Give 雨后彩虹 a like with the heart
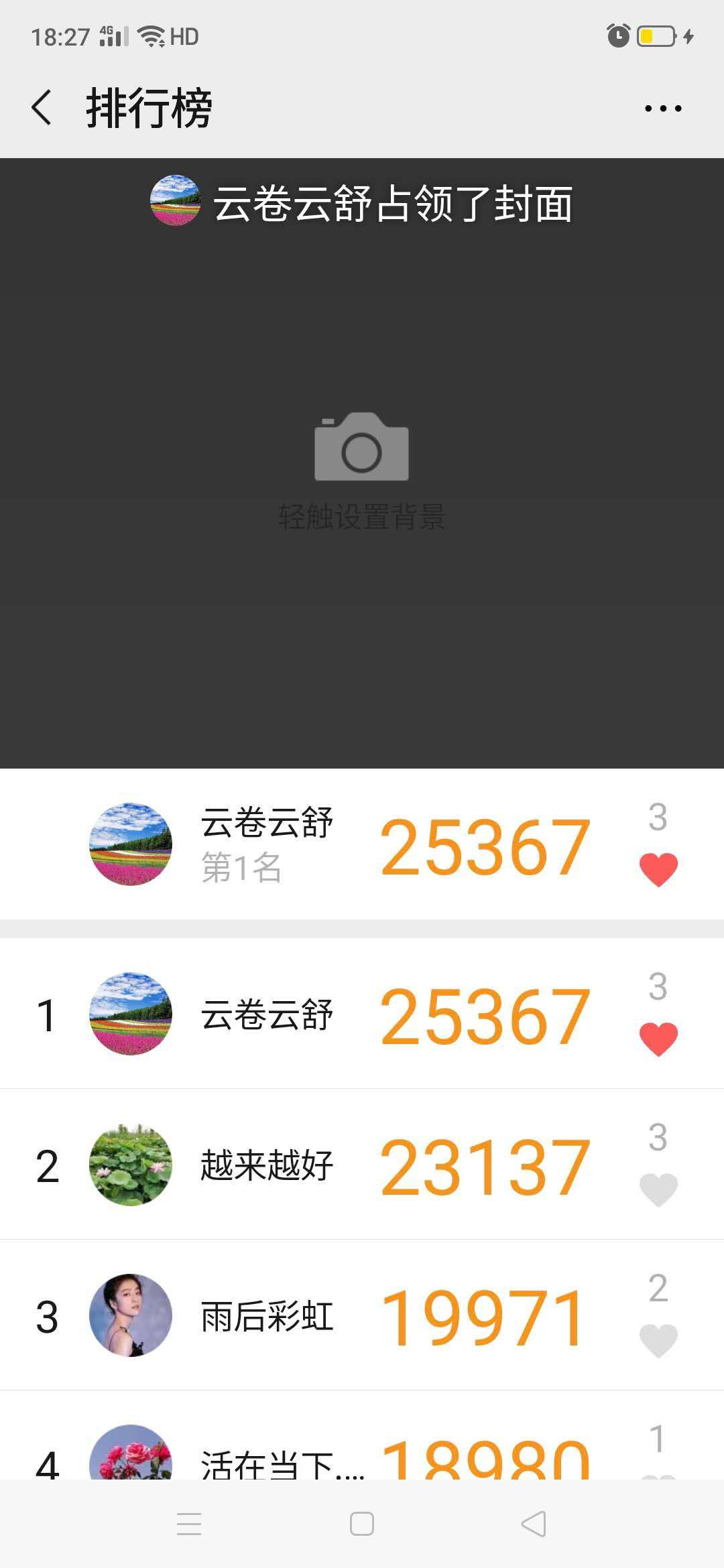This screenshot has height=1568, width=724. [660, 1339]
